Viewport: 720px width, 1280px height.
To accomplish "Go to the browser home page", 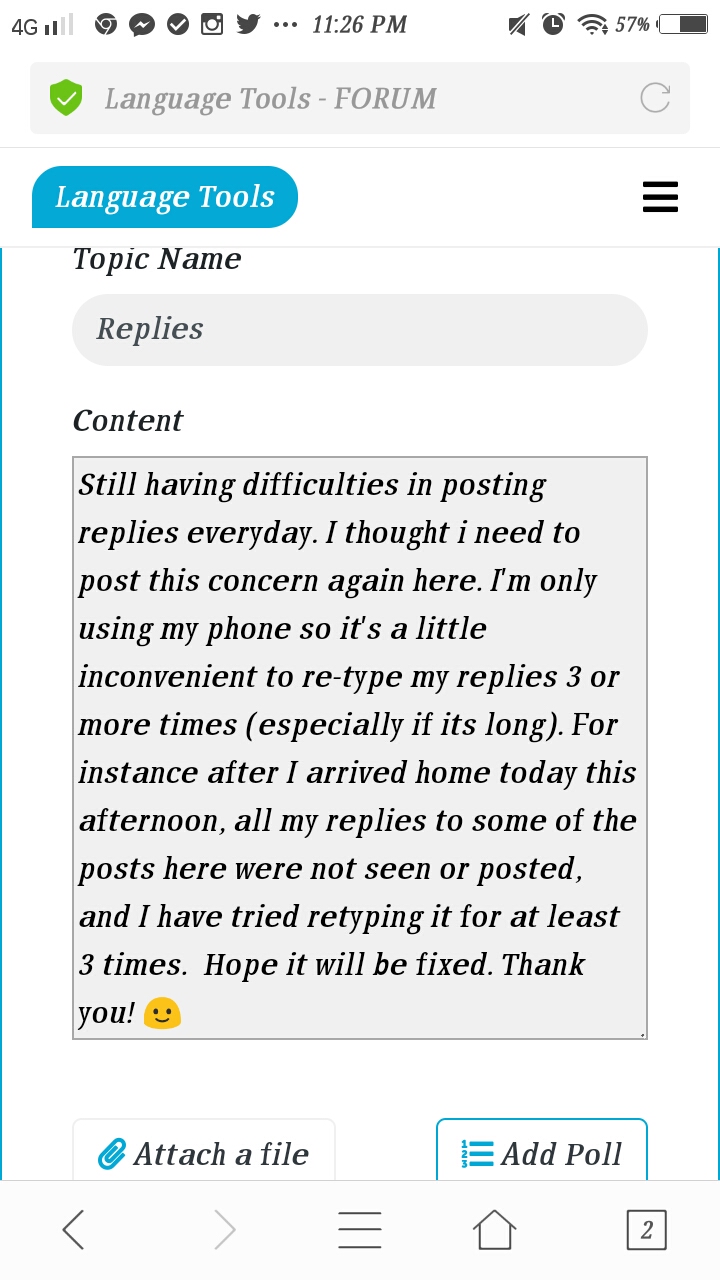I will coord(496,1230).
